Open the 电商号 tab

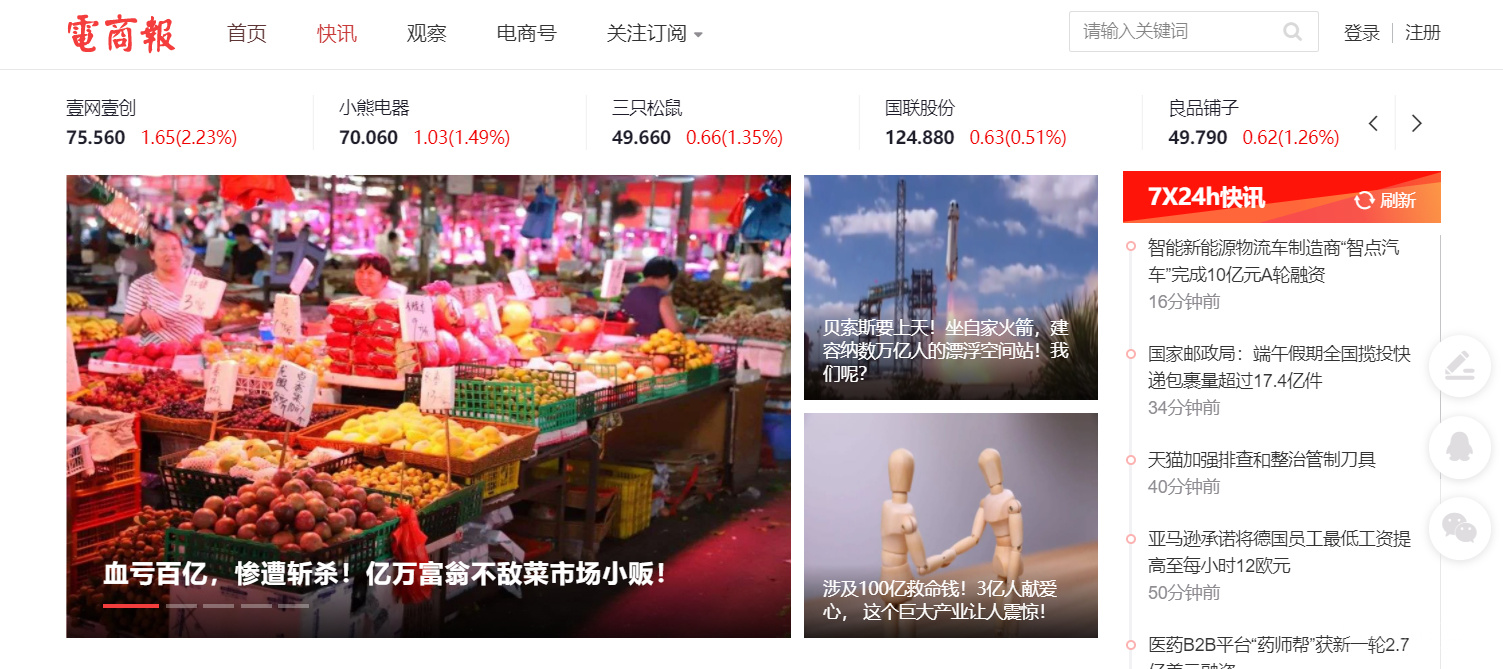coord(526,33)
